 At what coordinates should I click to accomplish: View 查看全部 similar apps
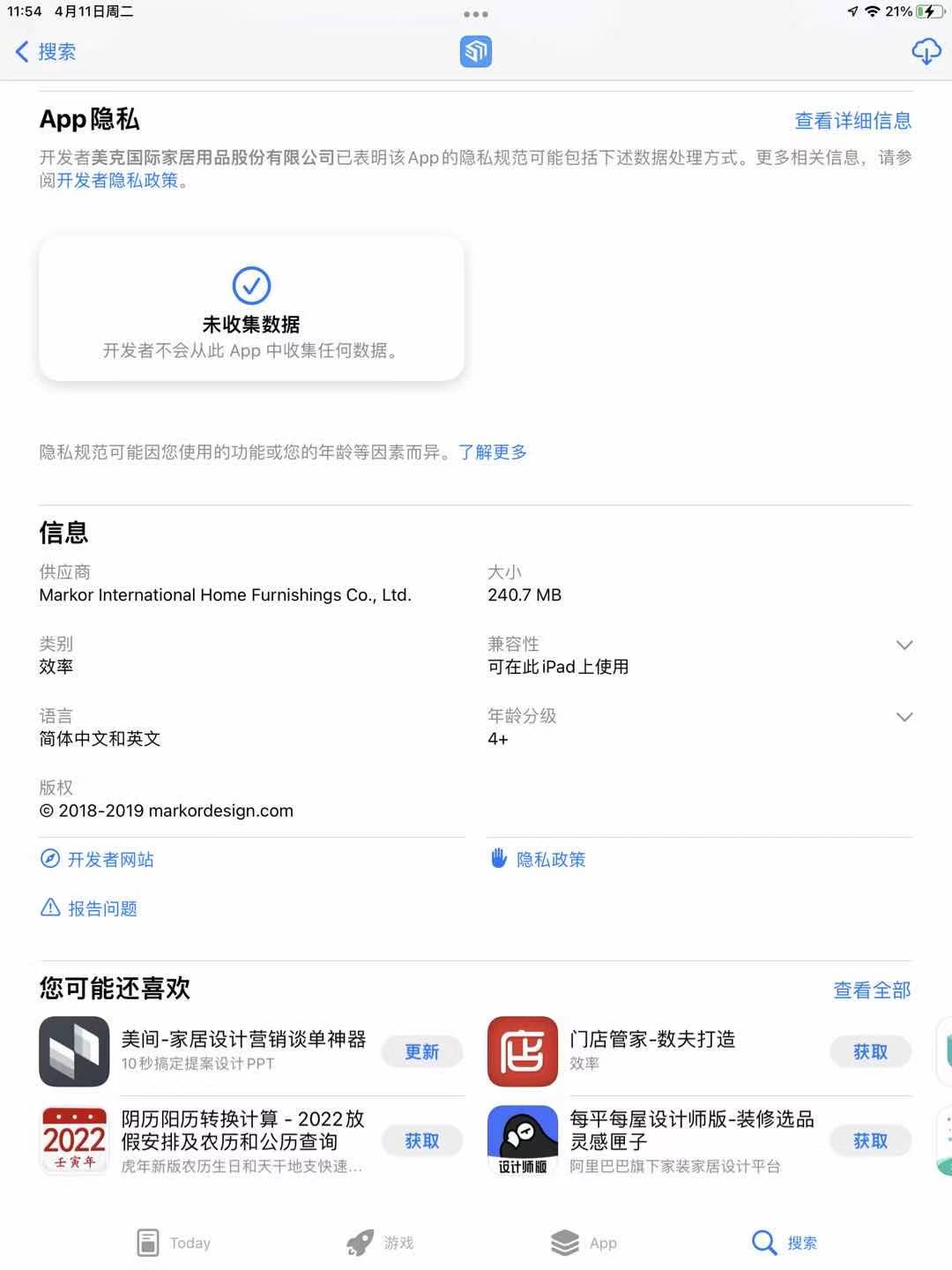pos(871,990)
